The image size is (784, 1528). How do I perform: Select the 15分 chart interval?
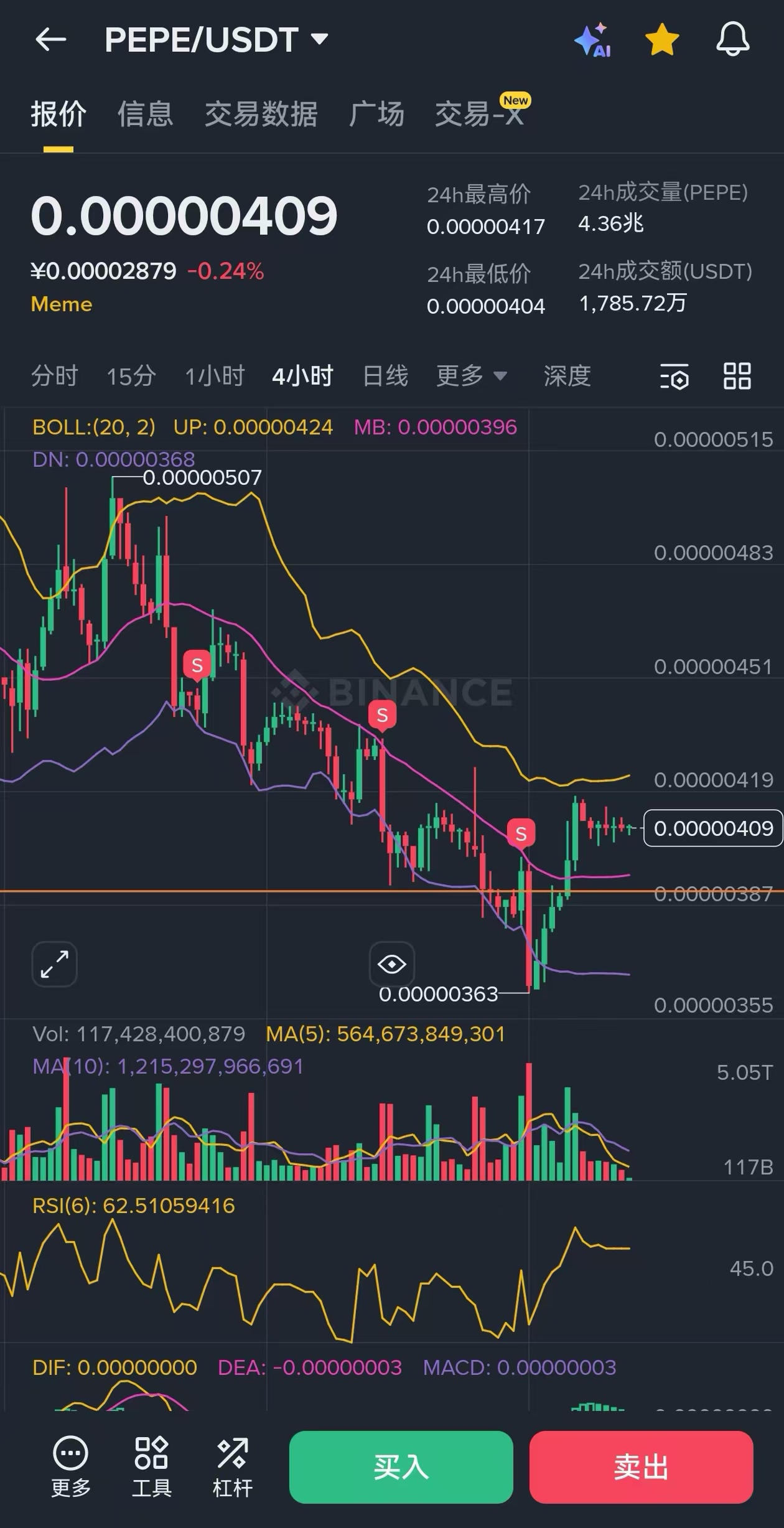(131, 376)
